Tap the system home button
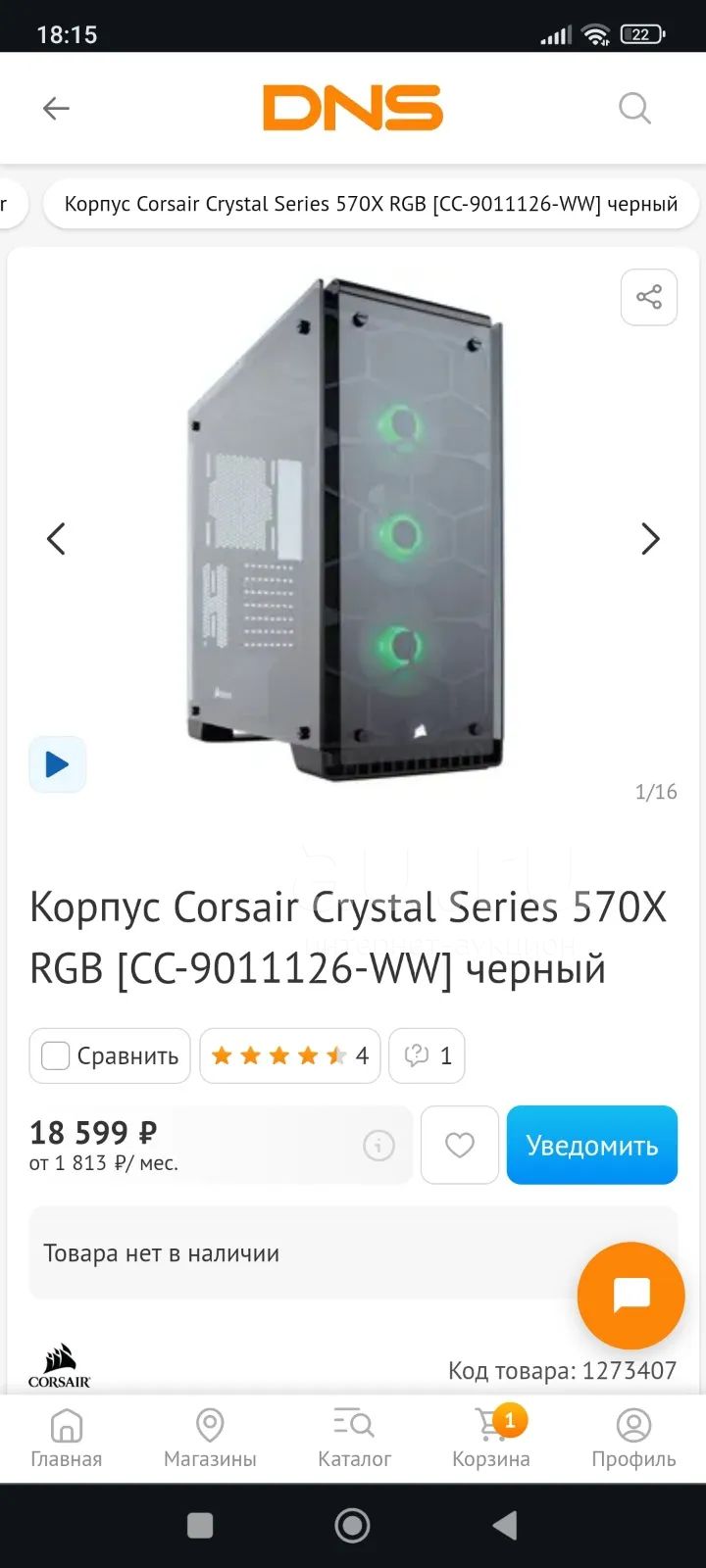This screenshot has height=1568, width=706. [x=352, y=1525]
